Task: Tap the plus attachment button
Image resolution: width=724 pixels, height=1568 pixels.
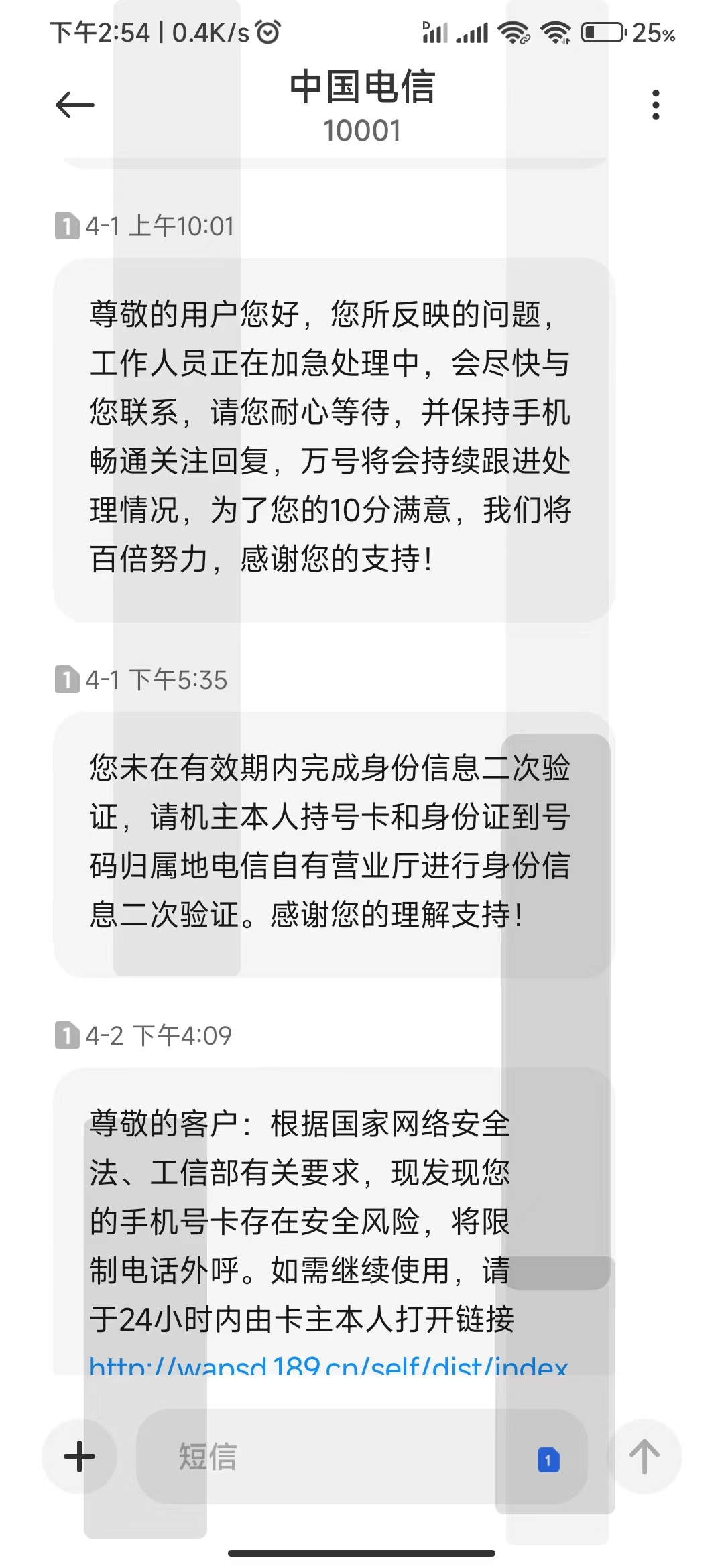Action: [x=79, y=1456]
